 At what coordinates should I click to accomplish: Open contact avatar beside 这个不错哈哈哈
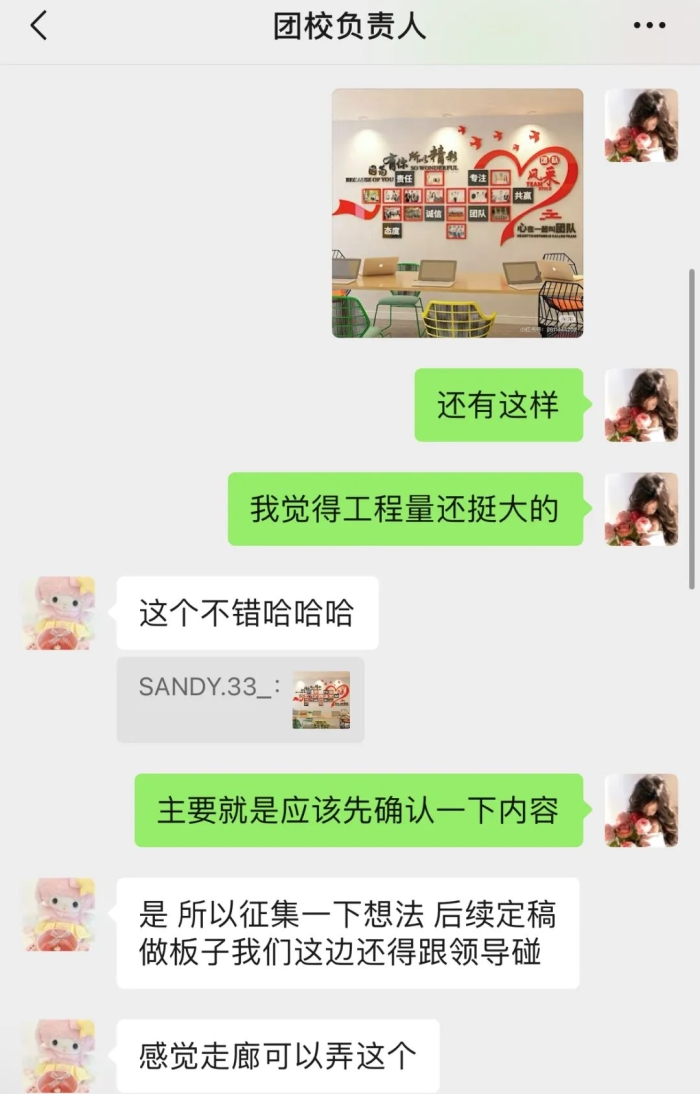pos(59,613)
